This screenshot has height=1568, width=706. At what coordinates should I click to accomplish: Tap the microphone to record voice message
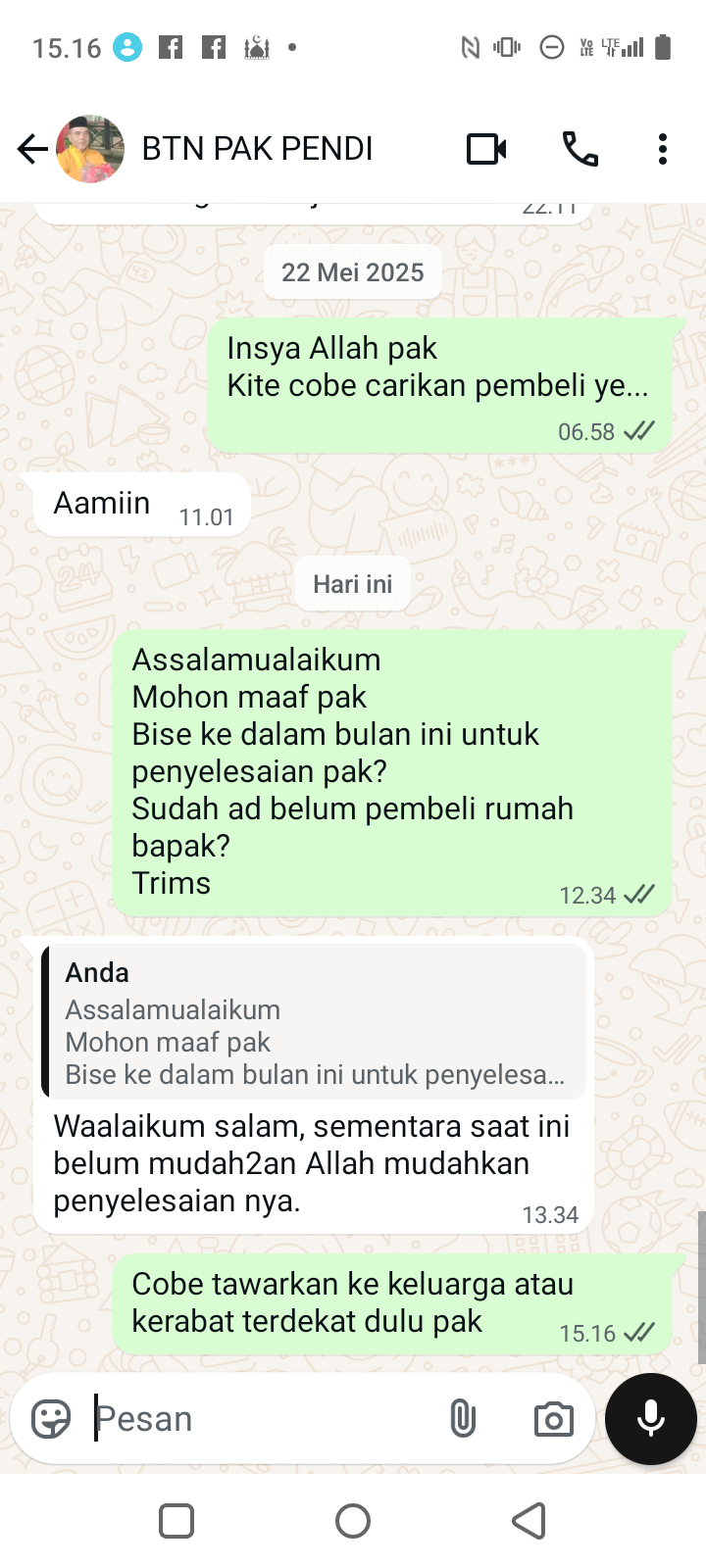(x=651, y=1418)
